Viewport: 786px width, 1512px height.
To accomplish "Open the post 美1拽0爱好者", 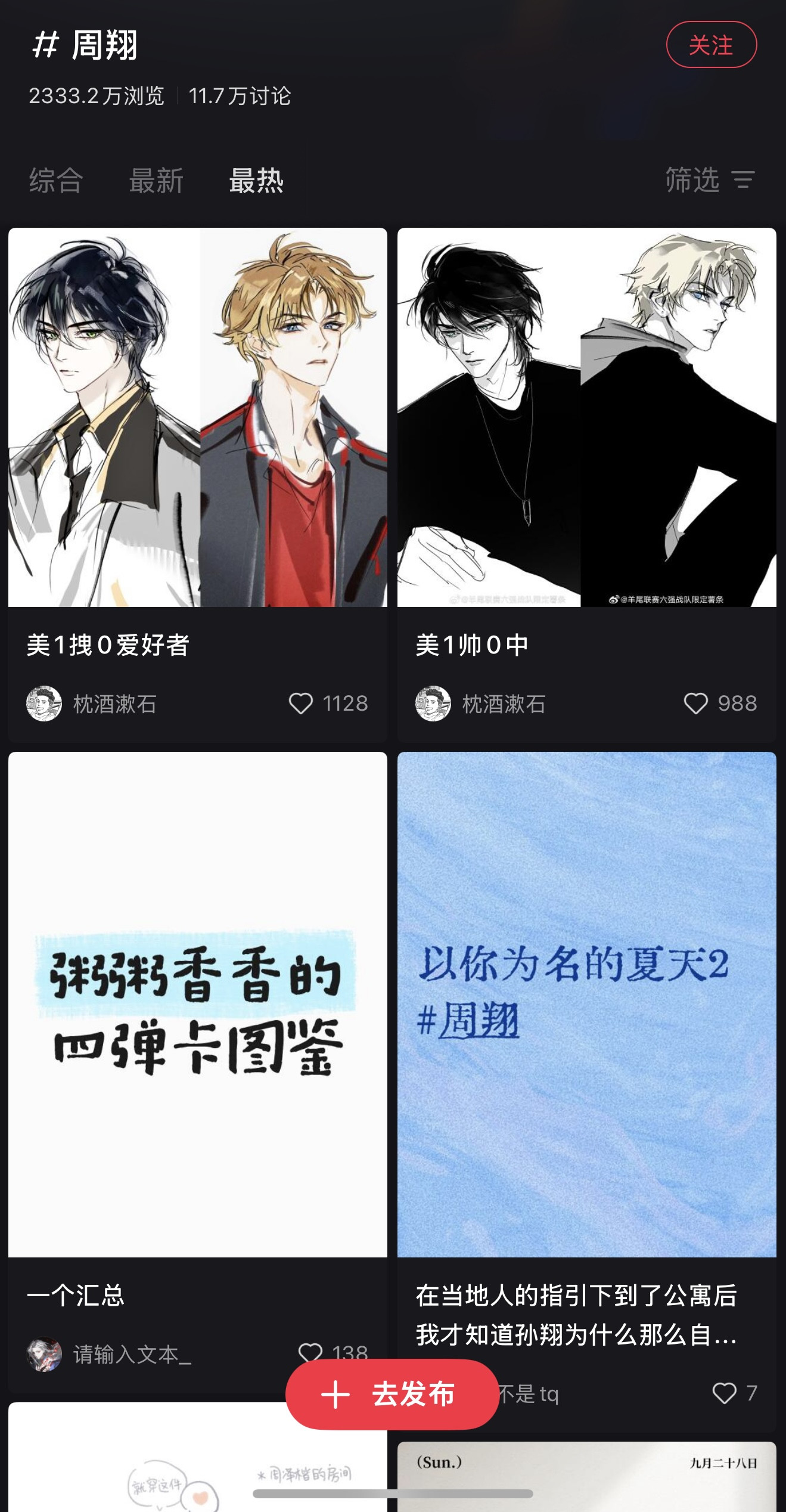I will tap(197, 417).
